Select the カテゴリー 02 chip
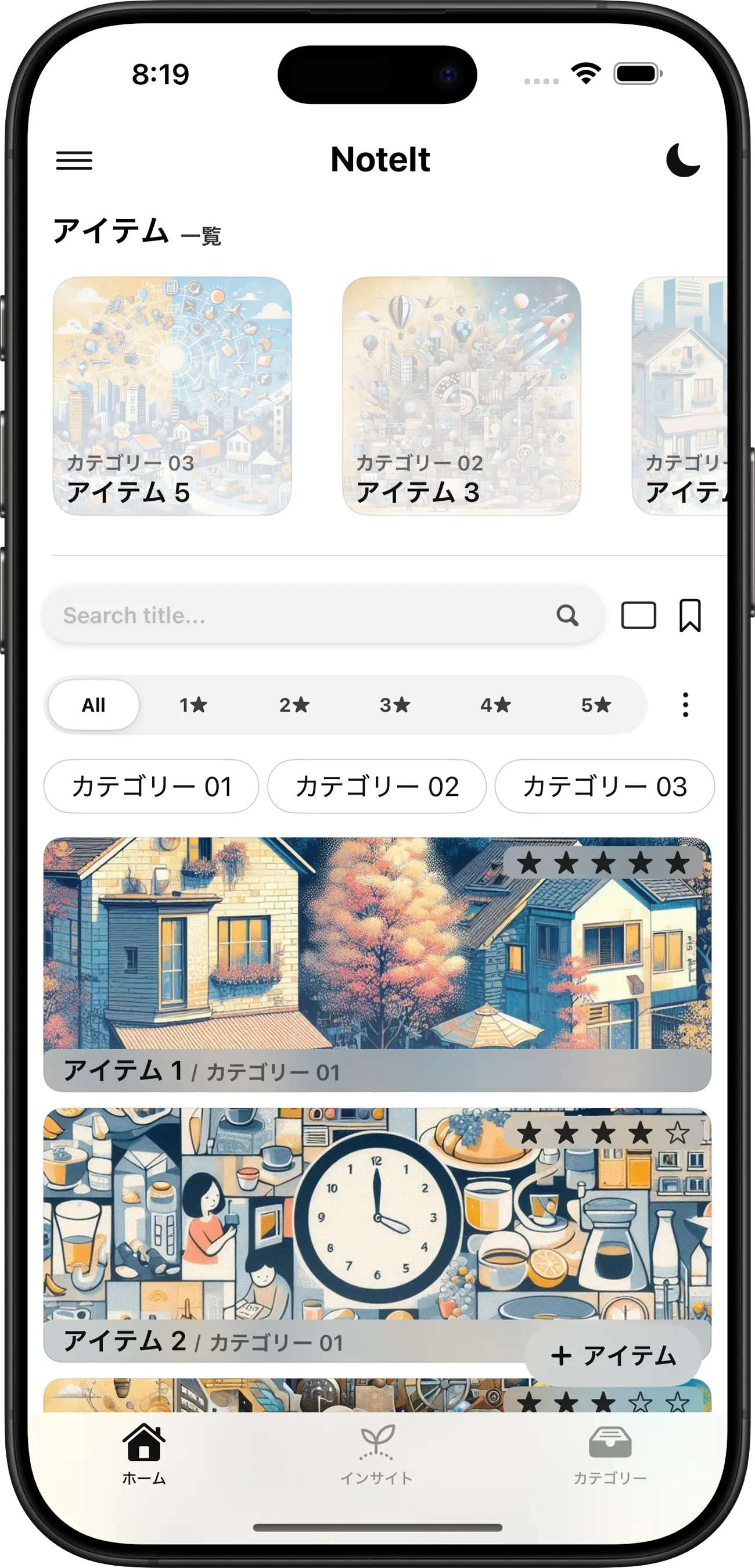Viewport: 755px width, 1568px height. [376, 787]
